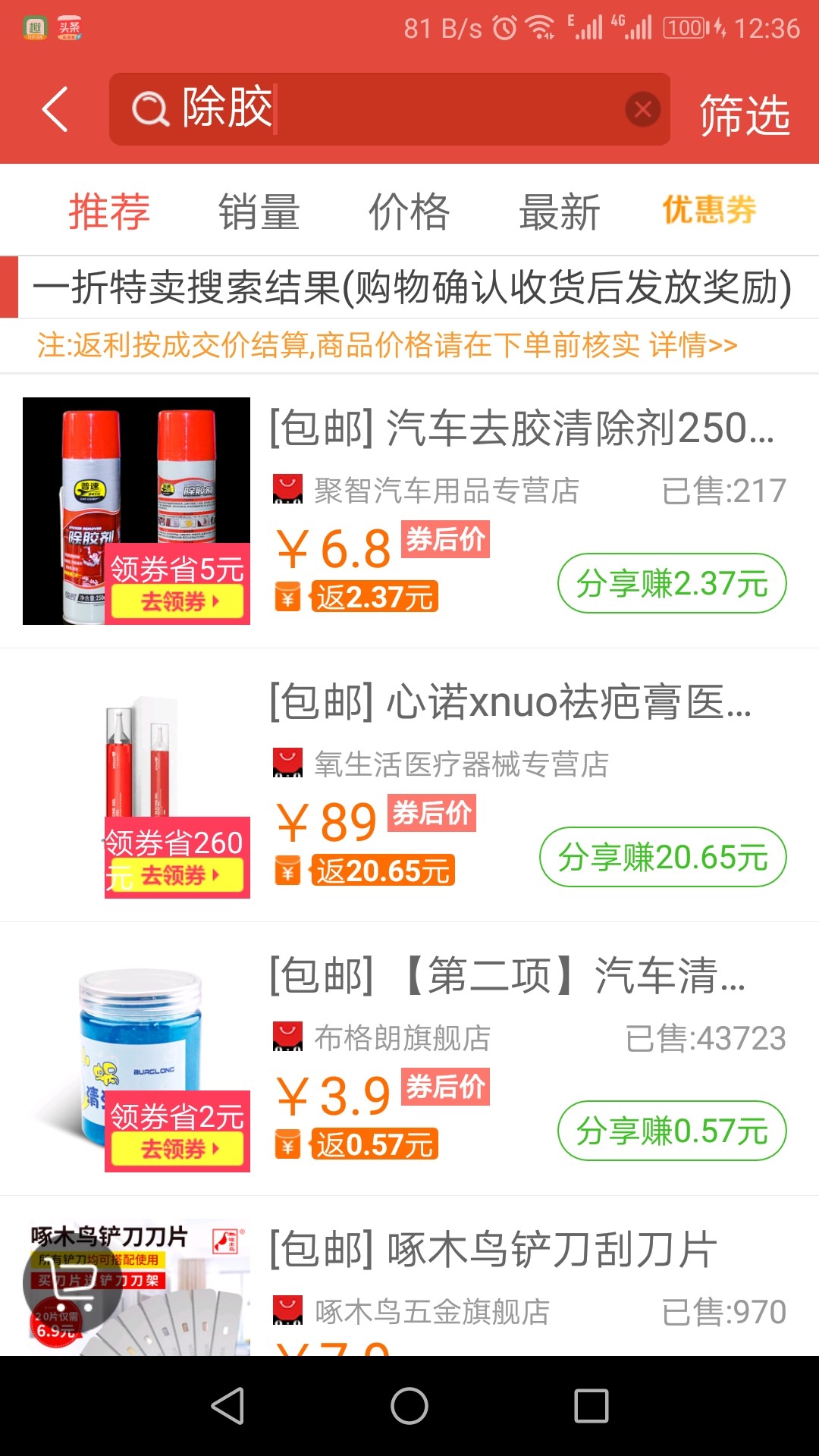This screenshot has height=1456, width=819.
Task: Switch to the 推荐 tab
Action: point(109,211)
